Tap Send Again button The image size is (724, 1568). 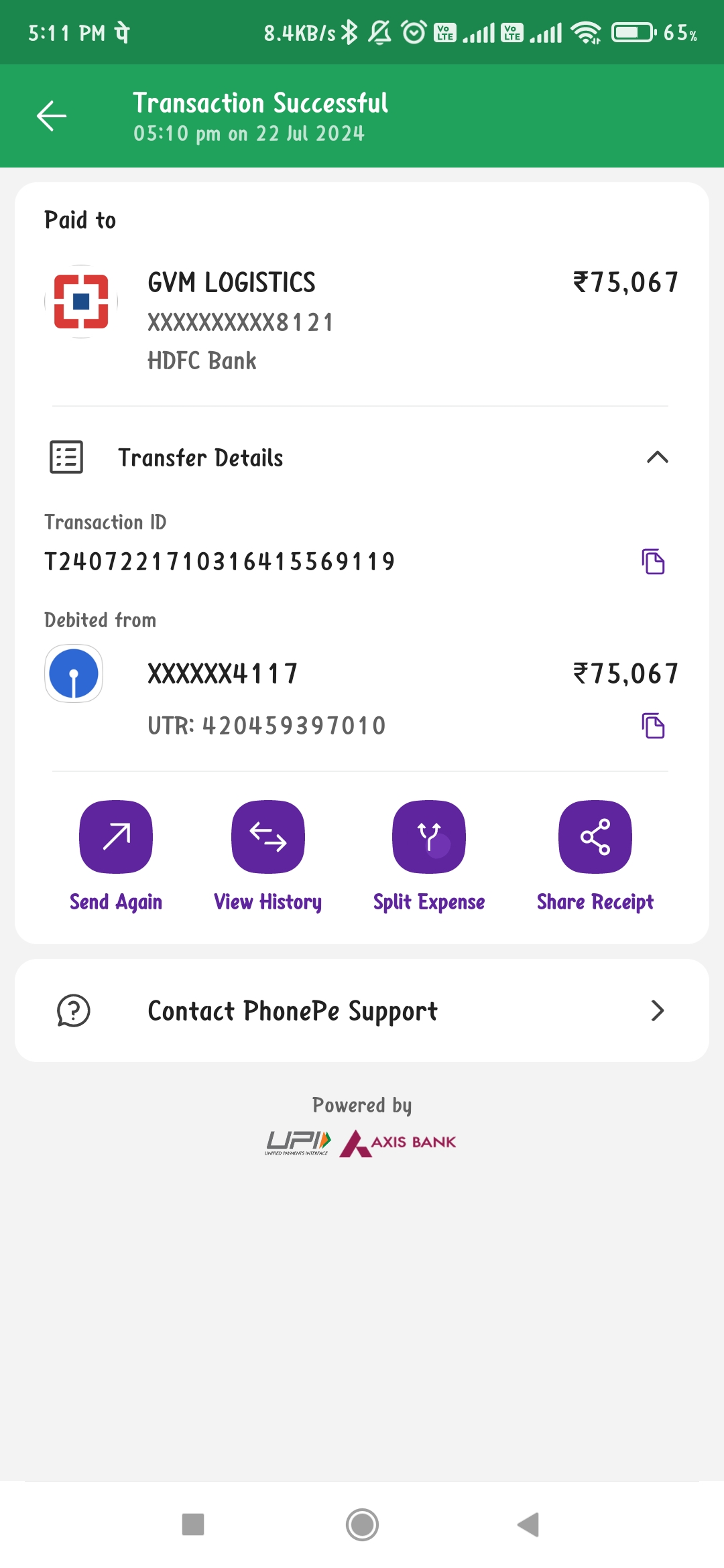pyautogui.click(x=116, y=856)
